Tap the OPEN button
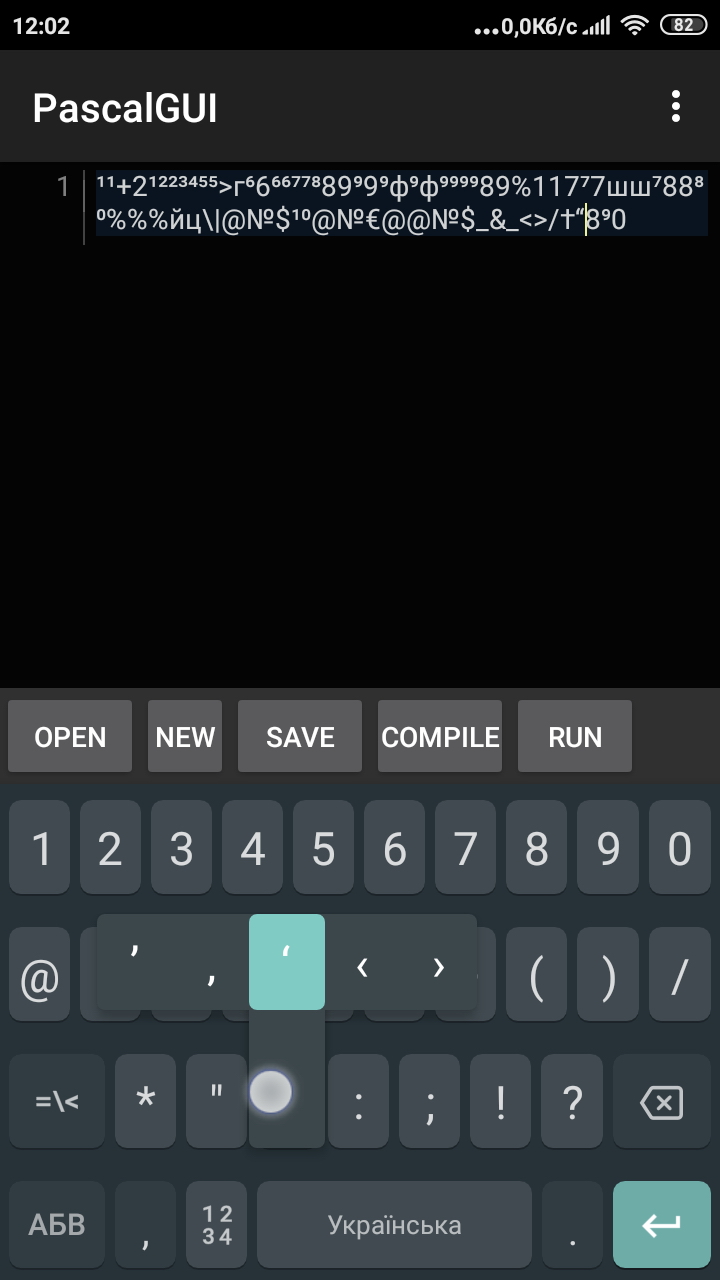Screen dimensions: 720x1280 point(70,736)
